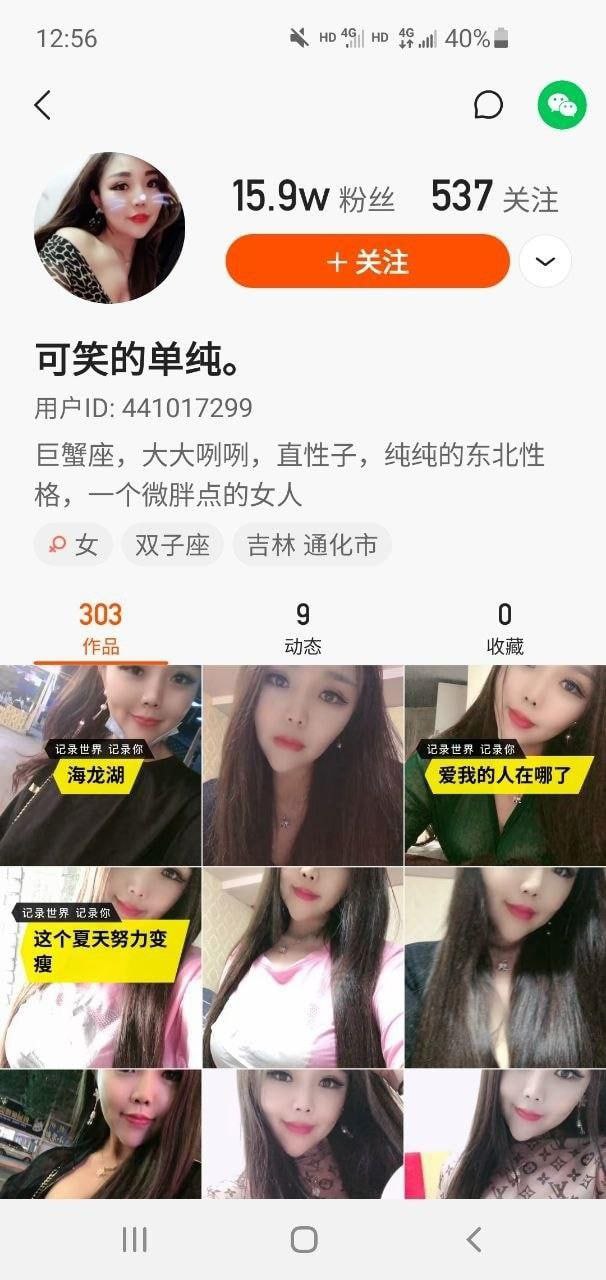This screenshot has width=606, height=1280.
Task: Open the video labeled 这个夏天努力变瘦
Action: (x=100, y=967)
